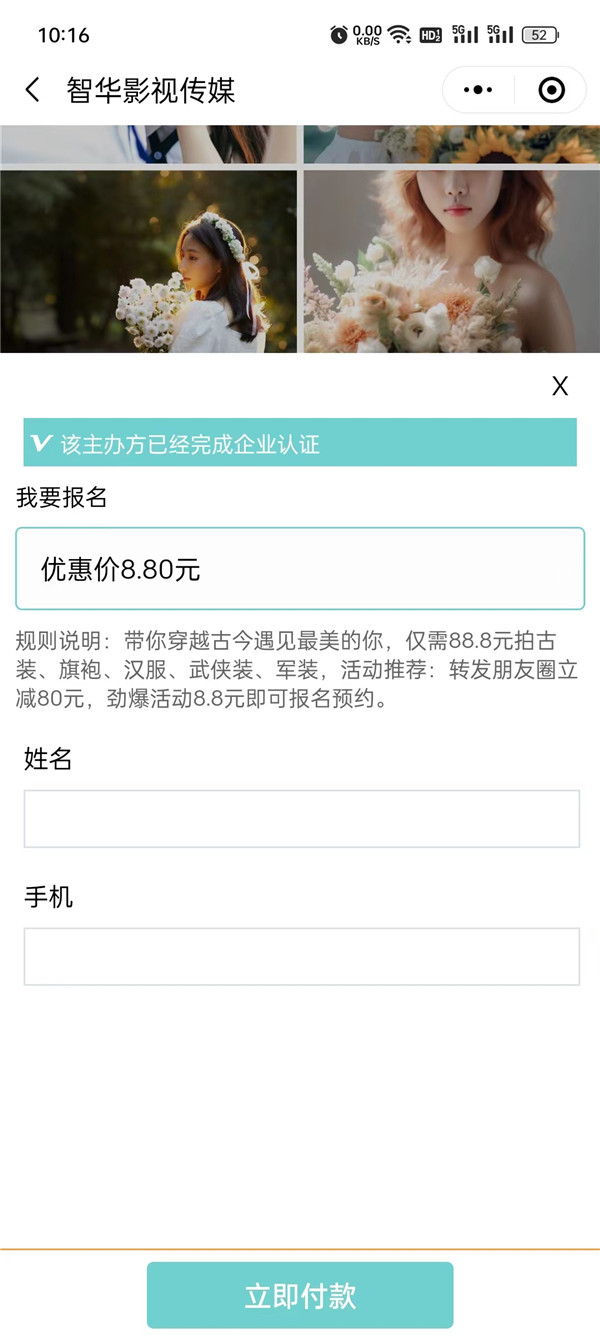Dismiss the registration form with X
The image size is (600, 1340).
point(560,386)
